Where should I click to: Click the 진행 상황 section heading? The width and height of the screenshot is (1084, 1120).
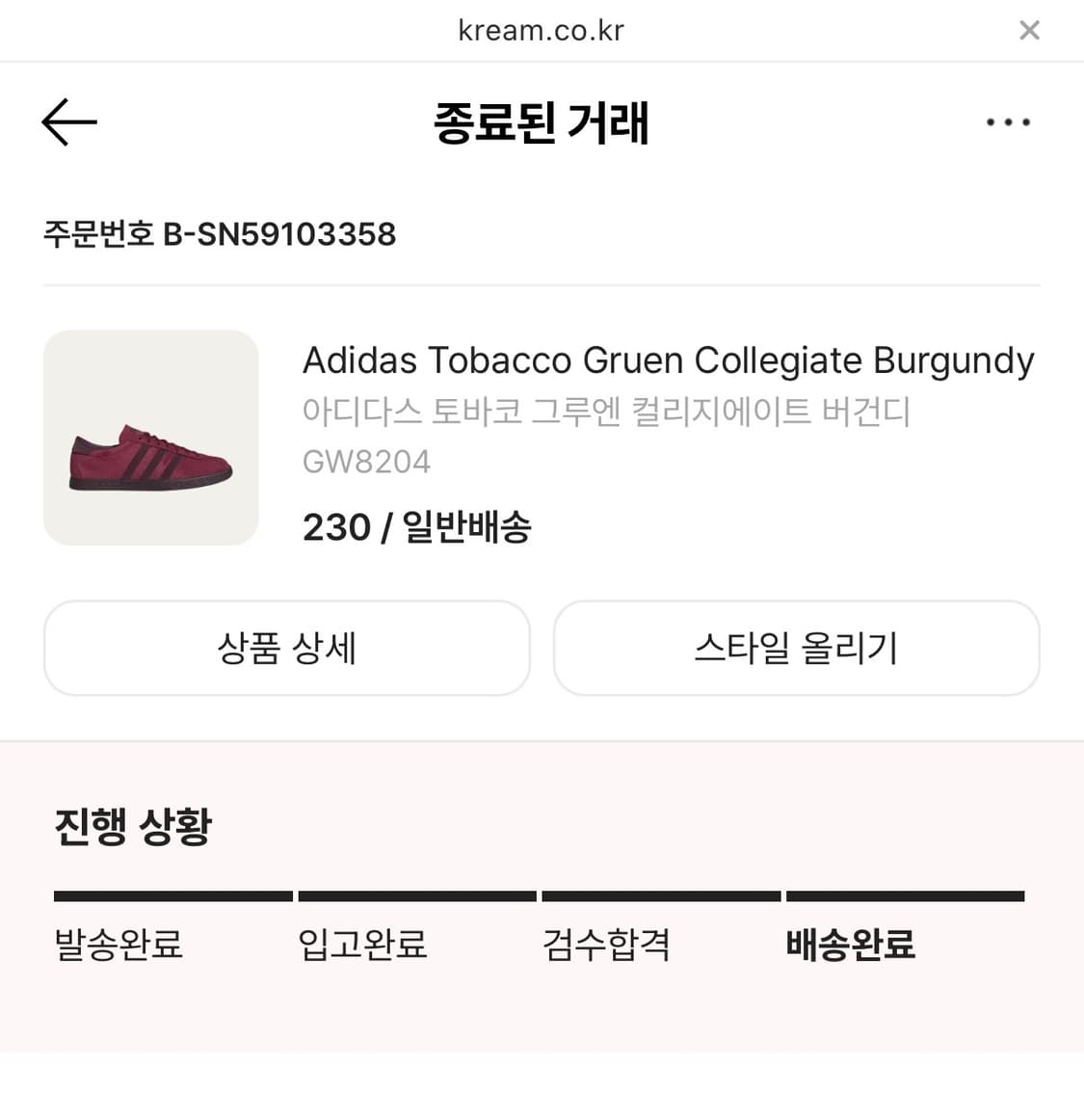[130, 825]
